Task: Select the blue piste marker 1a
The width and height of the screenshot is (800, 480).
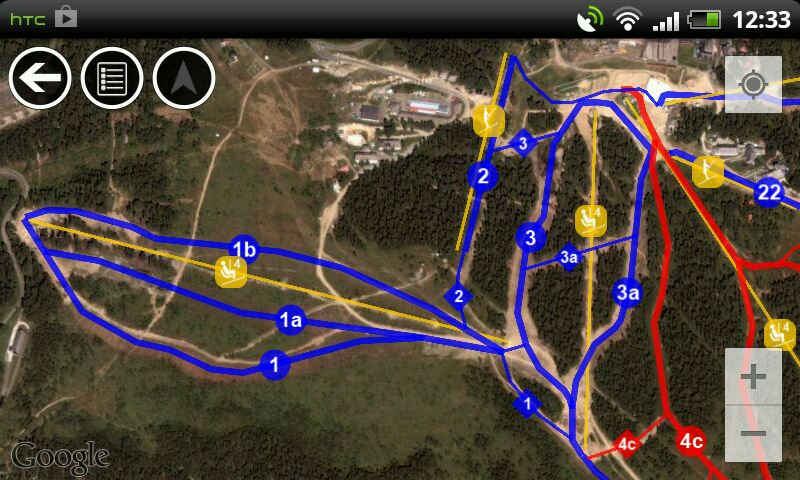Action: [291, 320]
